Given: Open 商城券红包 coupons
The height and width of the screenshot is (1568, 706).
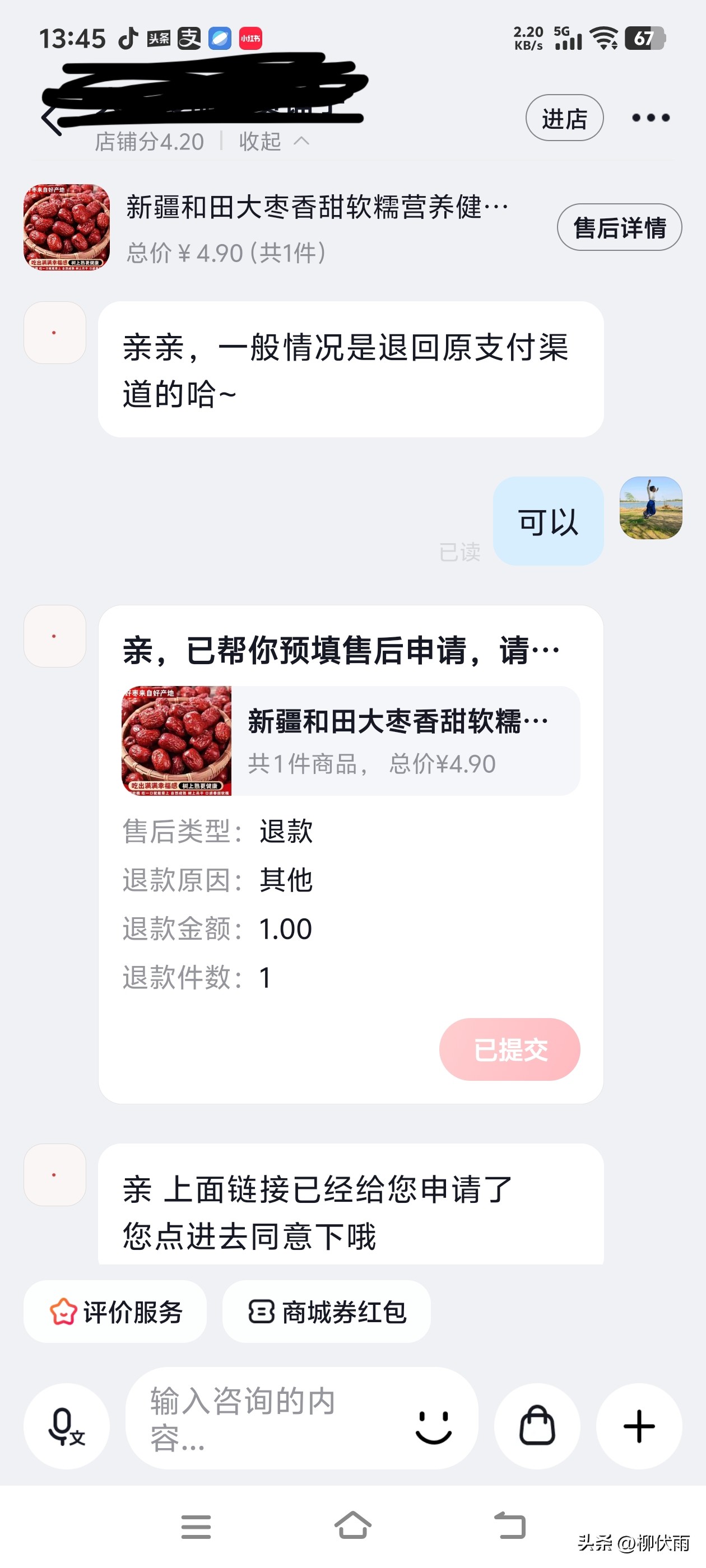Looking at the screenshot, I should coord(327,1312).
